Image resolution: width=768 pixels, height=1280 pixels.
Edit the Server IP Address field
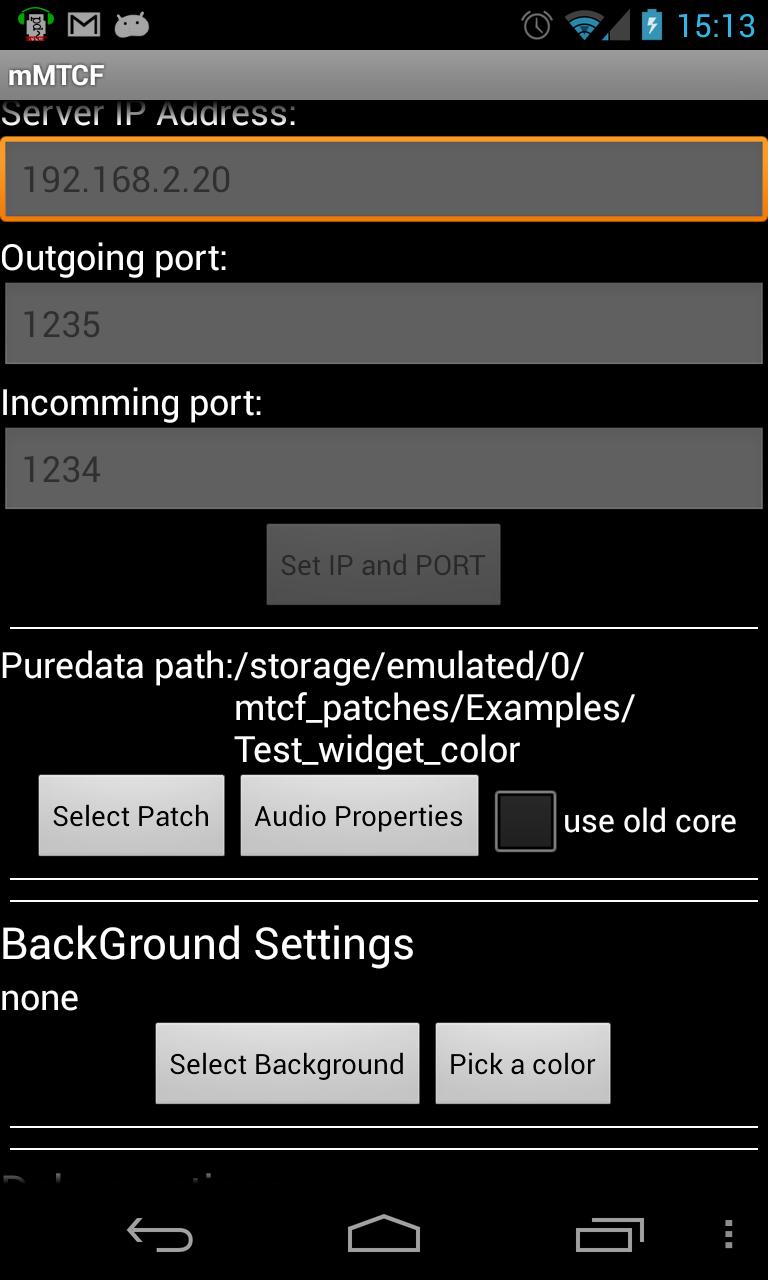click(x=384, y=179)
